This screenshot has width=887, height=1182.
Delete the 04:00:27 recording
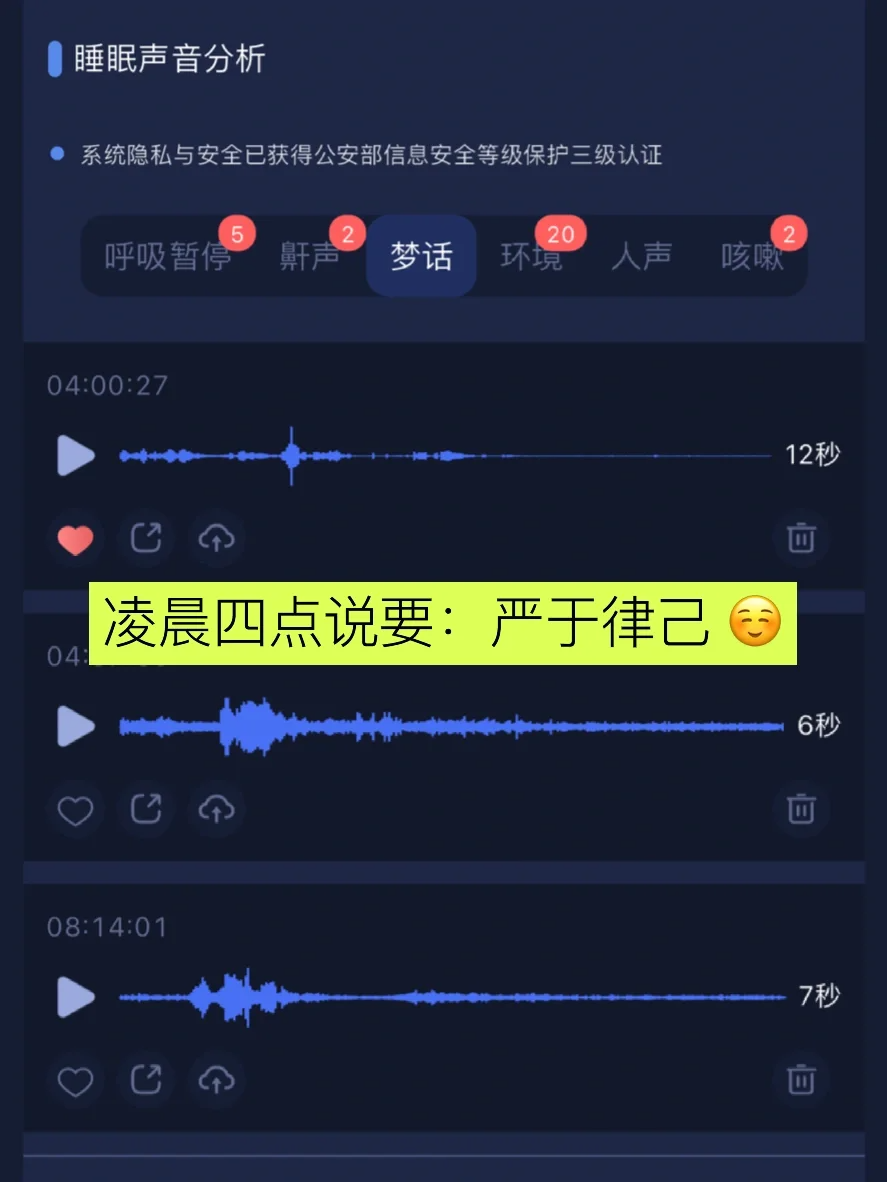(801, 539)
